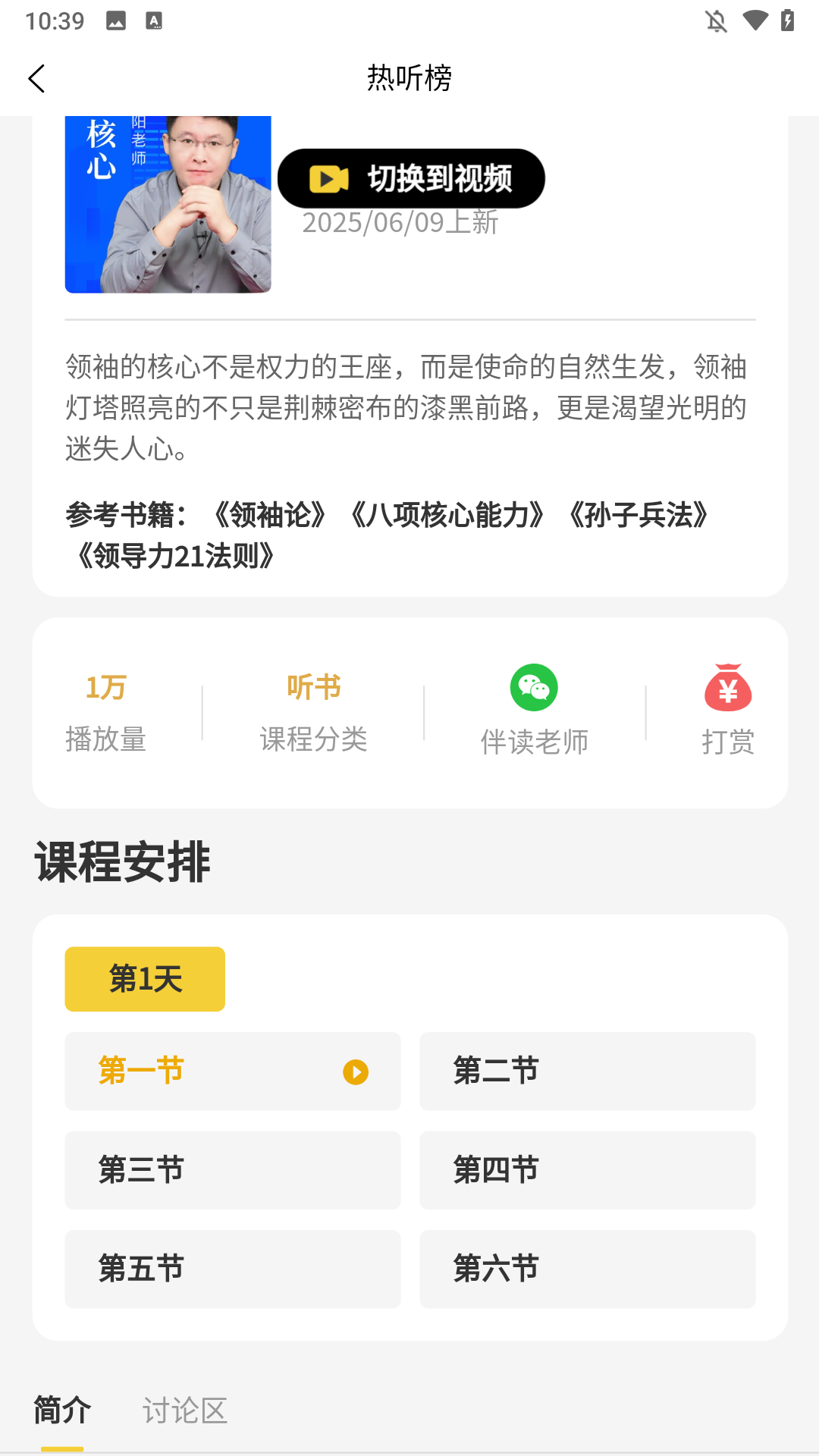Image resolution: width=819 pixels, height=1456 pixels.
Task: Tap the back arrow at top left
Action: coord(37,78)
